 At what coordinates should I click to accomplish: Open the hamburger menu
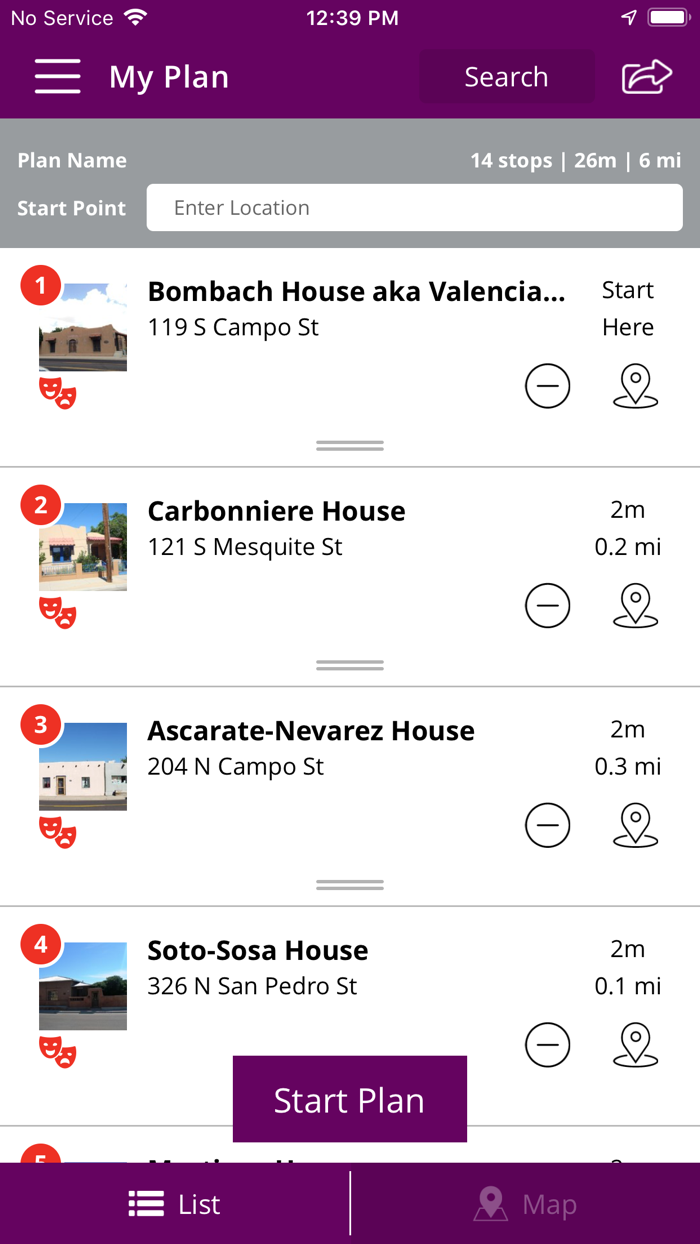click(x=57, y=77)
